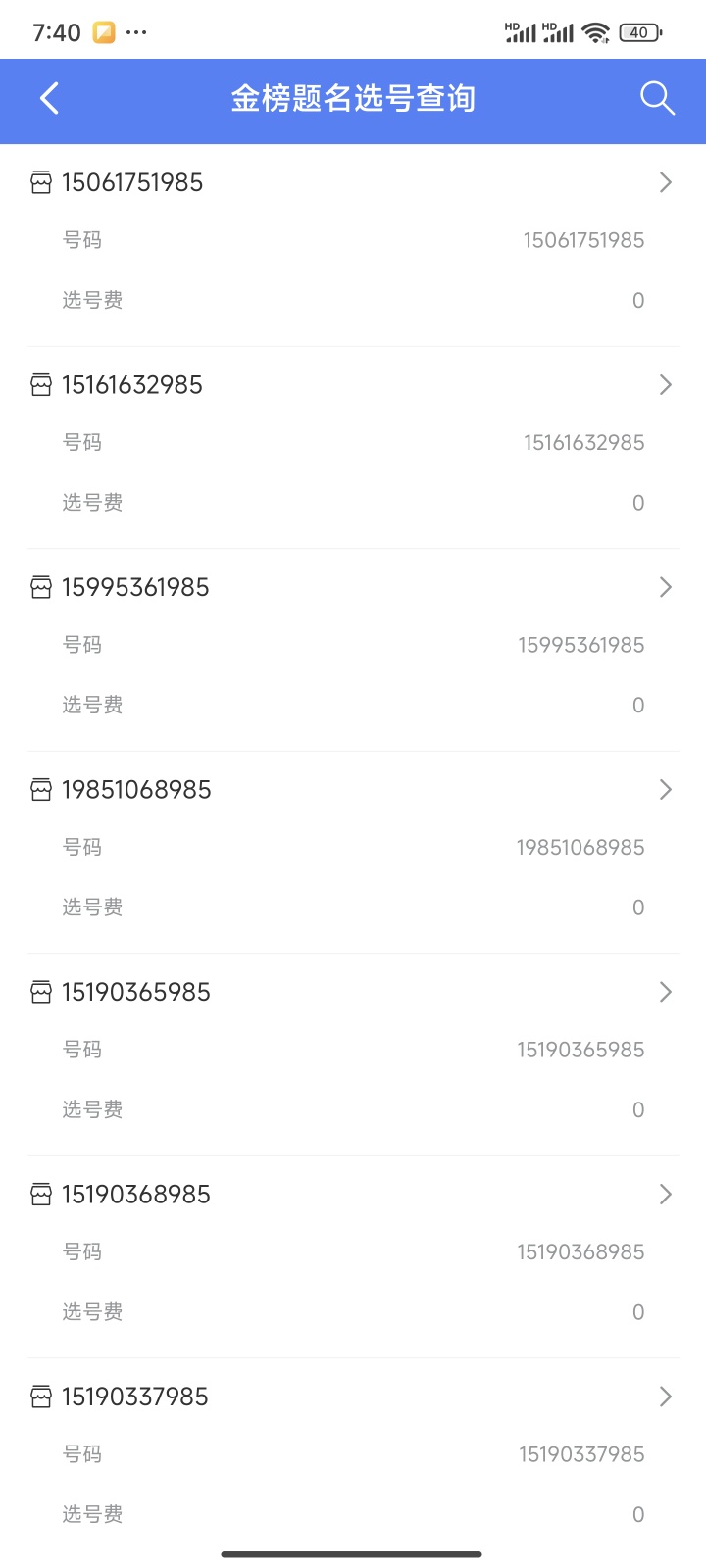Open the search magnifier icon
The width and height of the screenshot is (706, 1568).
pos(657,98)
